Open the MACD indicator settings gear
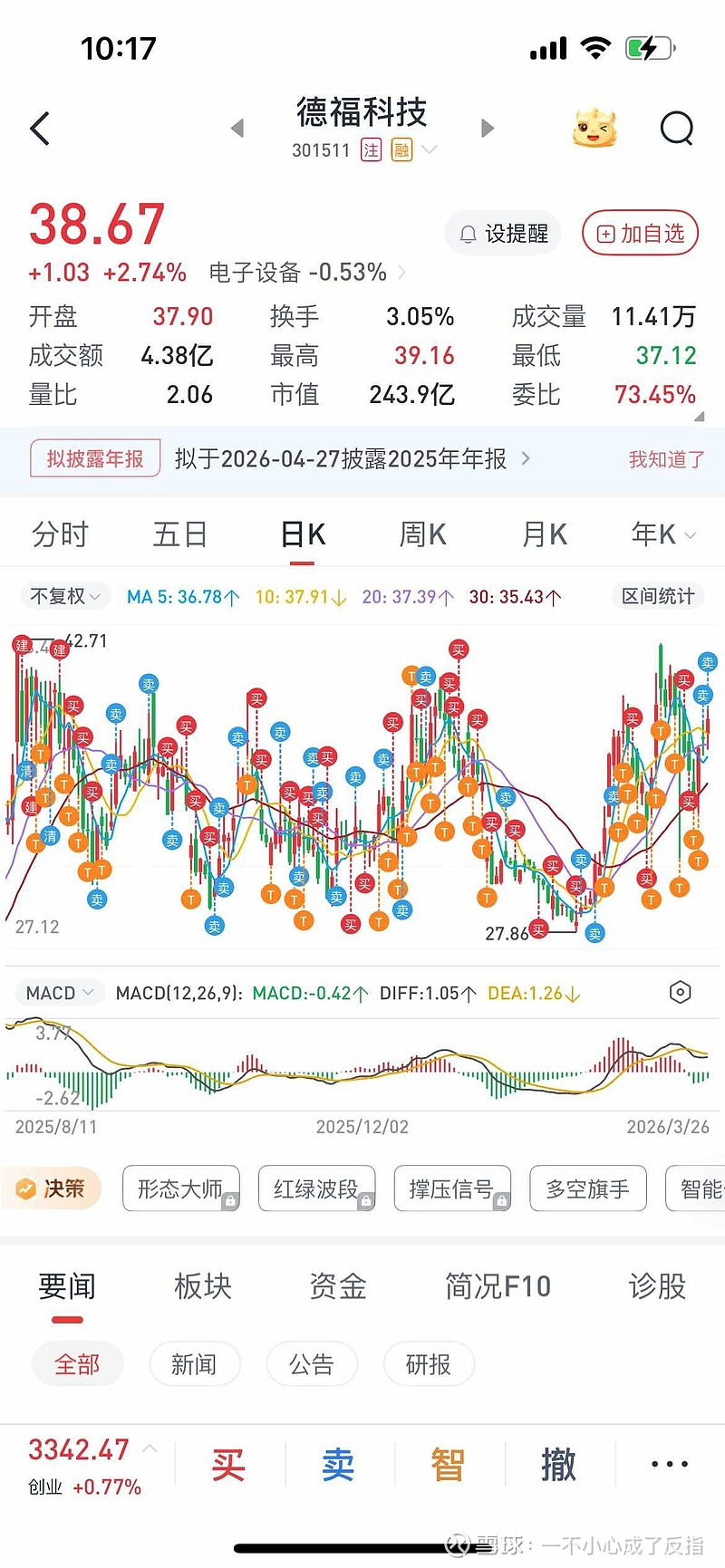This screenshot has height=1568, width=725. 680,992
